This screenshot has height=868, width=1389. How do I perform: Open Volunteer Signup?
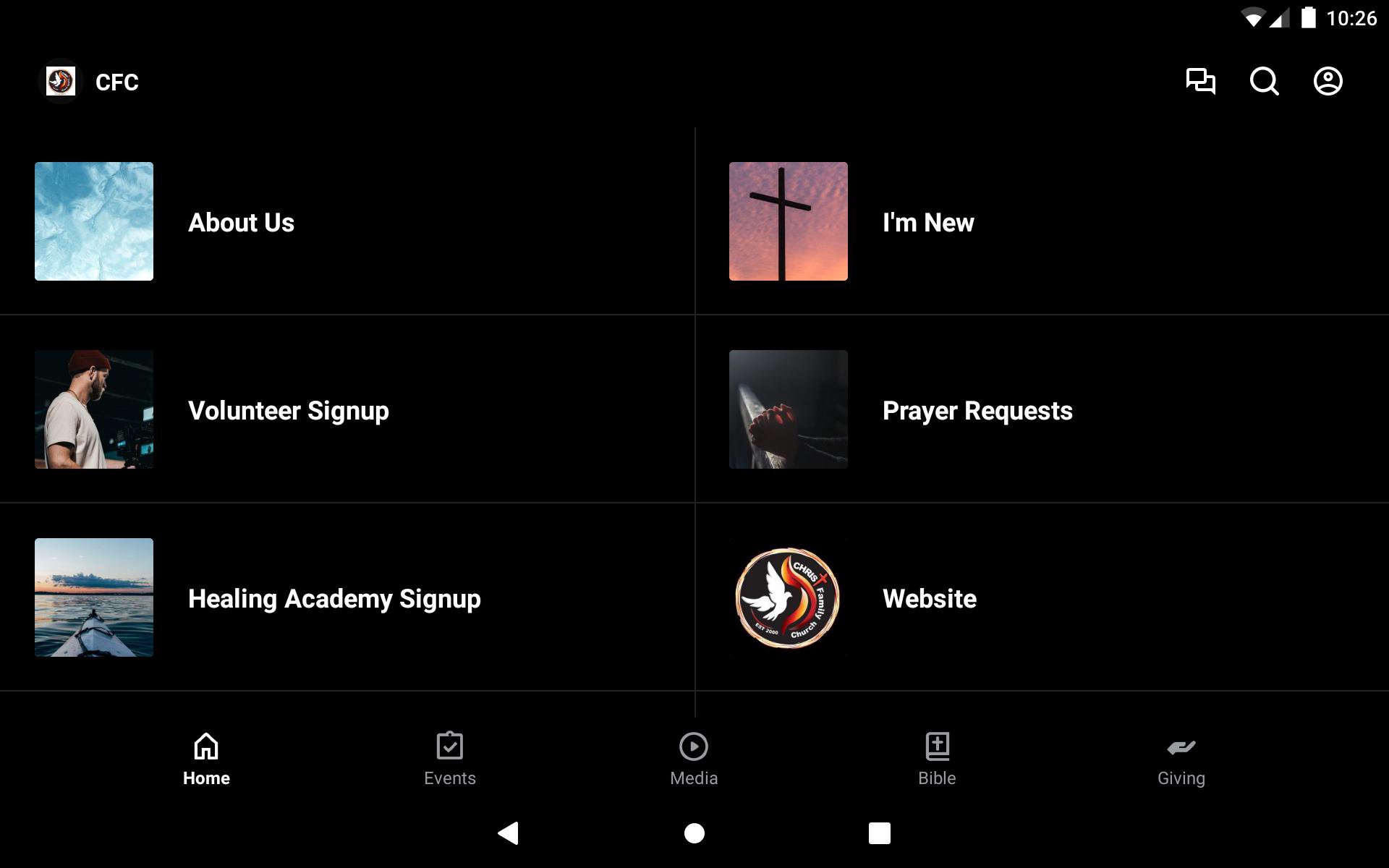pyautogui.click(x=288, y=410)
